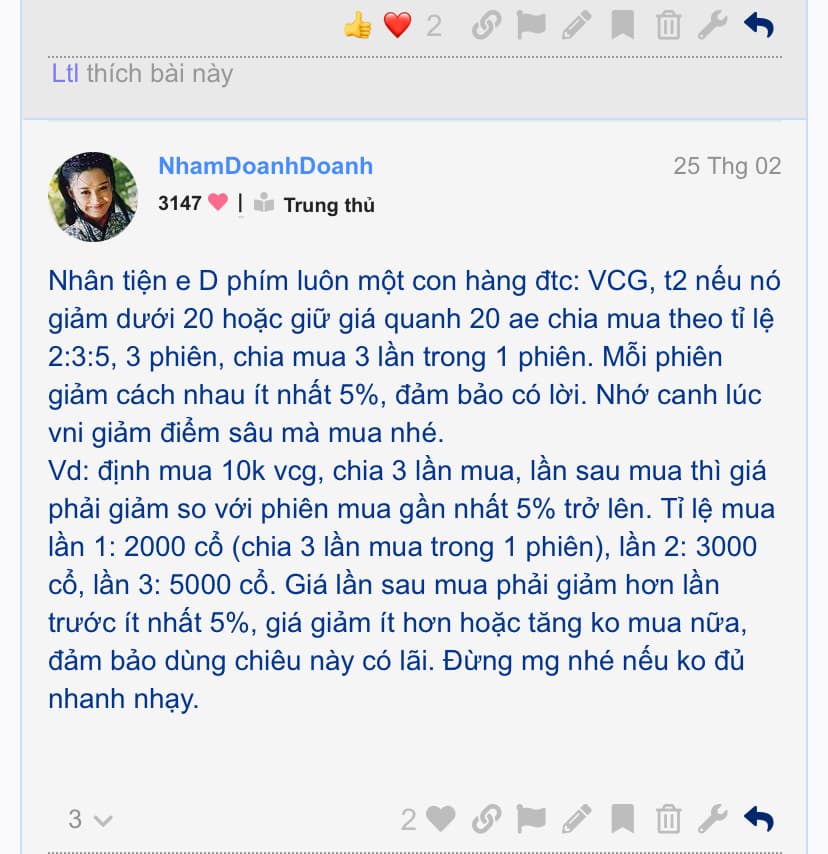The height and width of the screenshot is (854, 828).
Task: Open admin wrench actions on NhamDoanhDoanh's post
Action: pyautogui.click(x=713, y=820)
